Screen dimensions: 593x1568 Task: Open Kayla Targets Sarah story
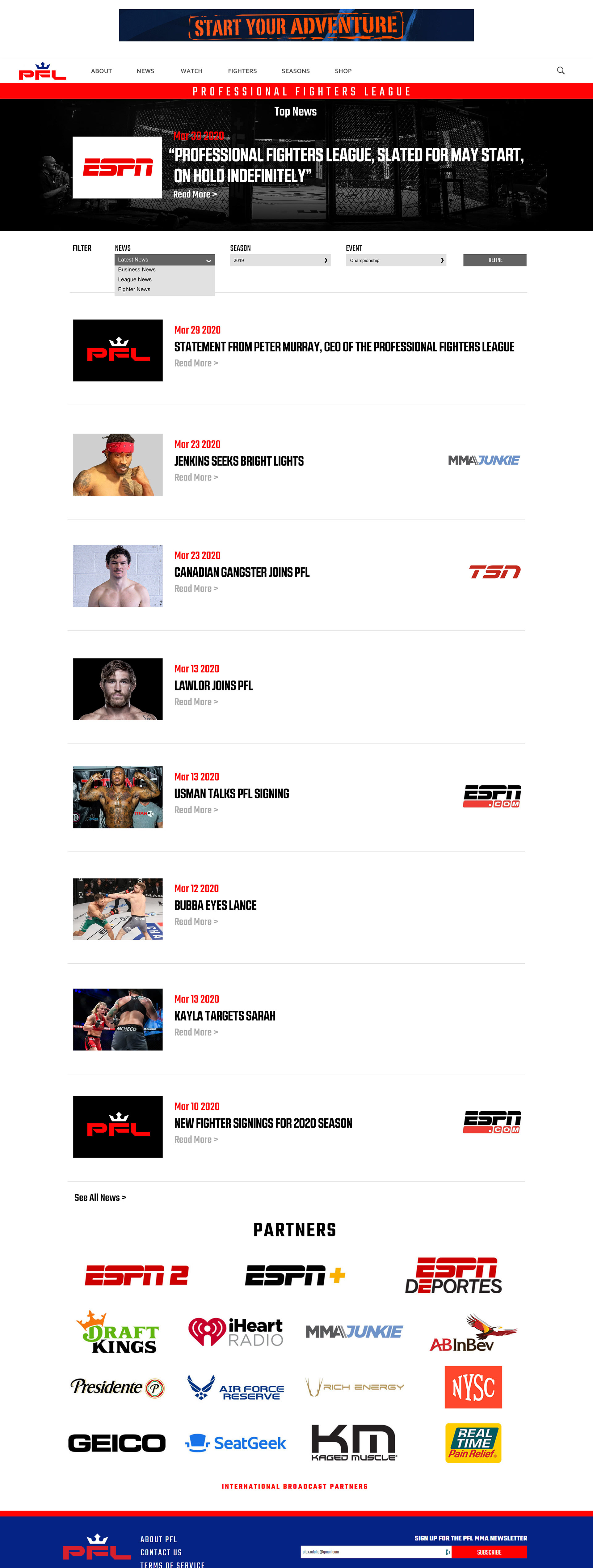click(225, 1016)
